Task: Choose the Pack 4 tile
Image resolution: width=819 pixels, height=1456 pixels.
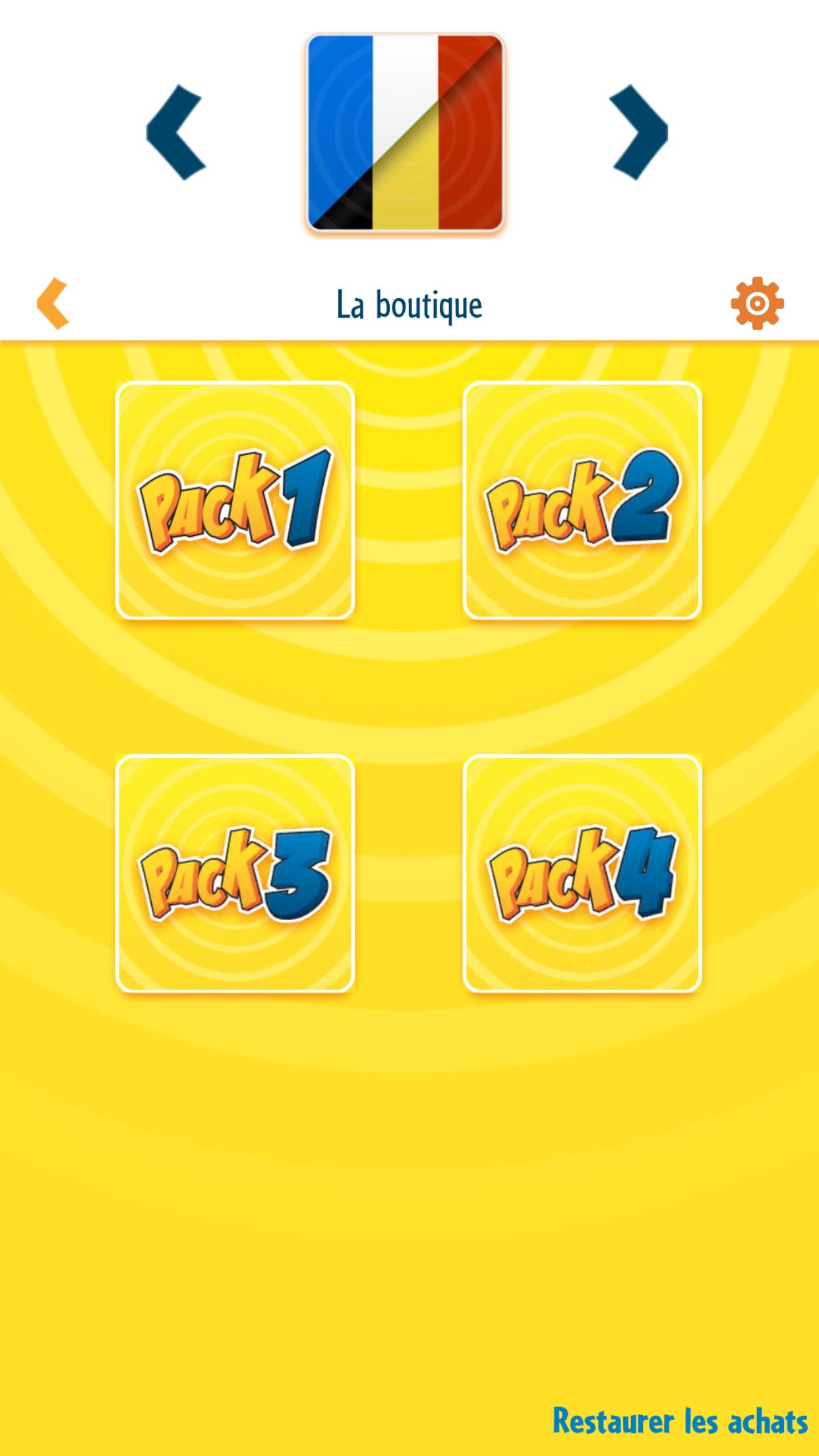Action: point(582,873)
